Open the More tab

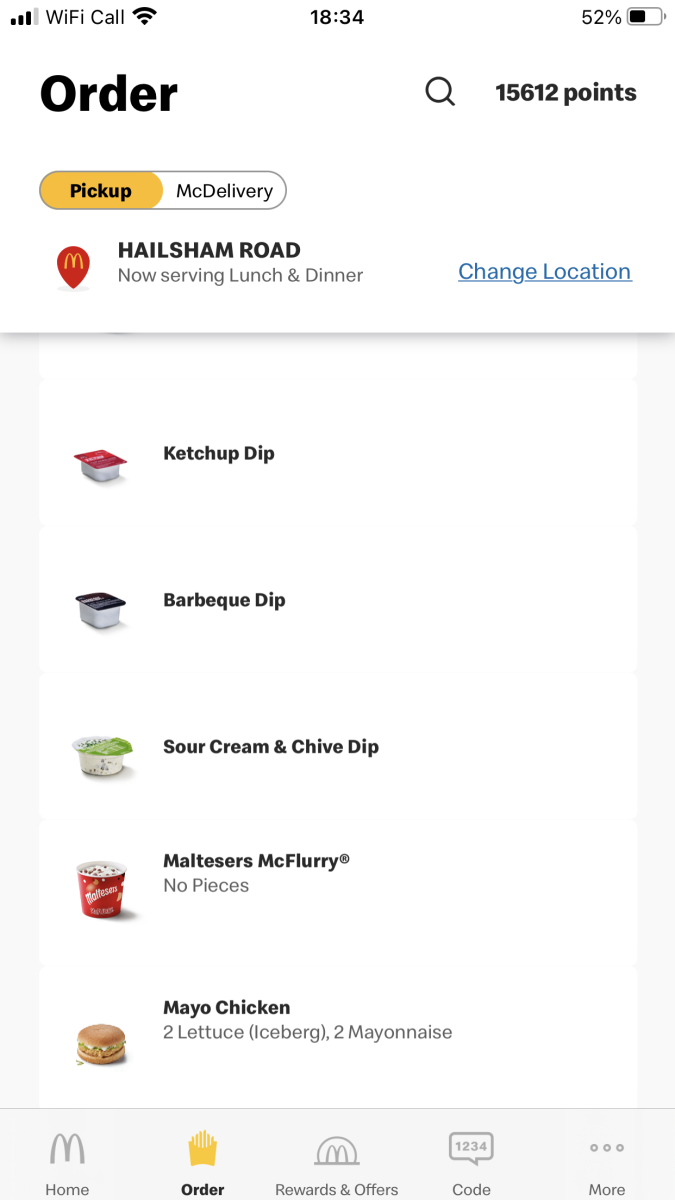[x=606, y=1162]
